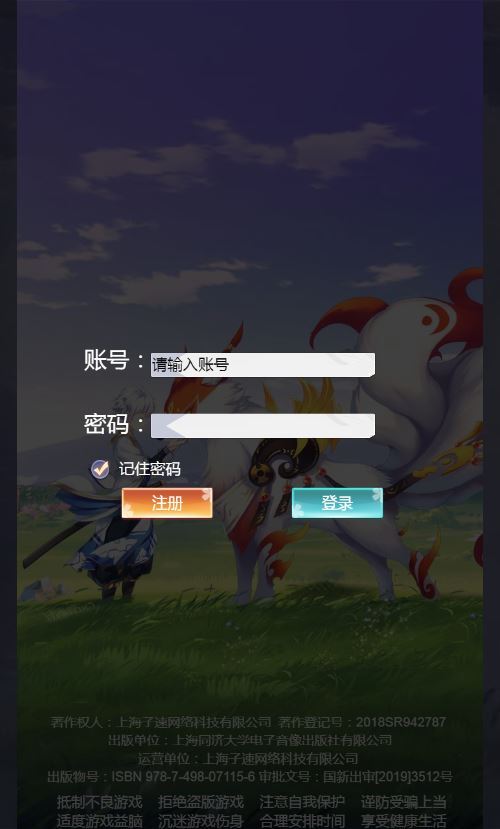The width and height of the screenshot is (500, 829).
Task: Tap the 账号 account input field
Action: coord(263,365)
